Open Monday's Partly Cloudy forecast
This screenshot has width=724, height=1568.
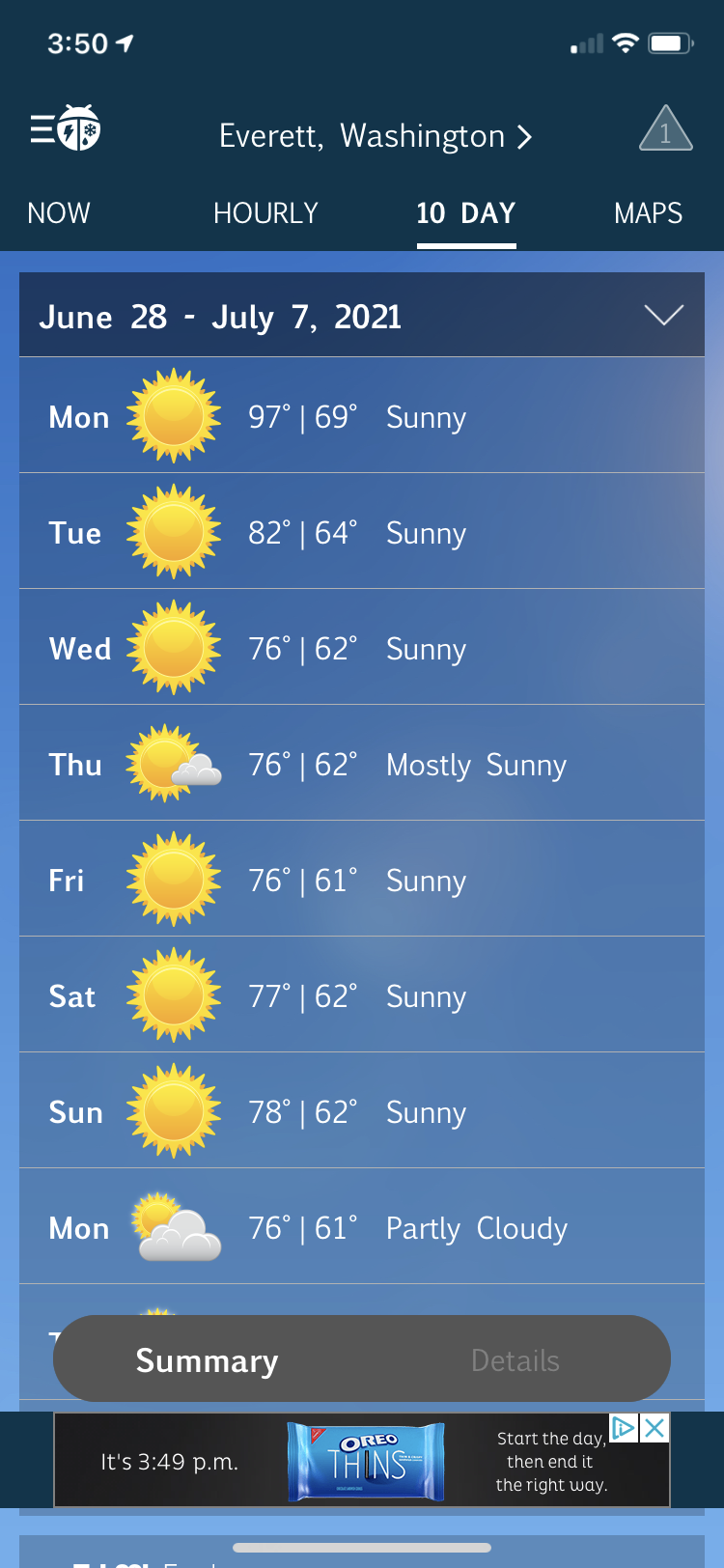[362, 1227]
